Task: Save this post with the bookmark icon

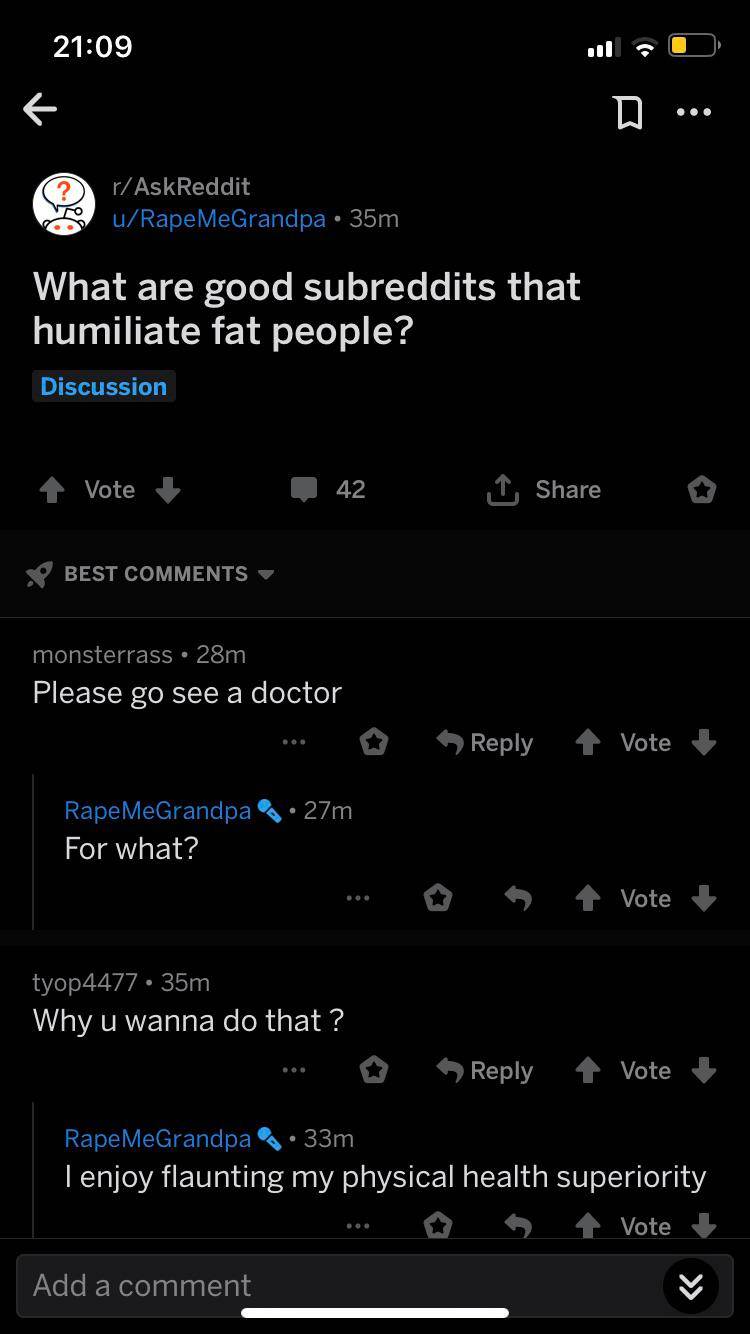Action: coord(628,113)
